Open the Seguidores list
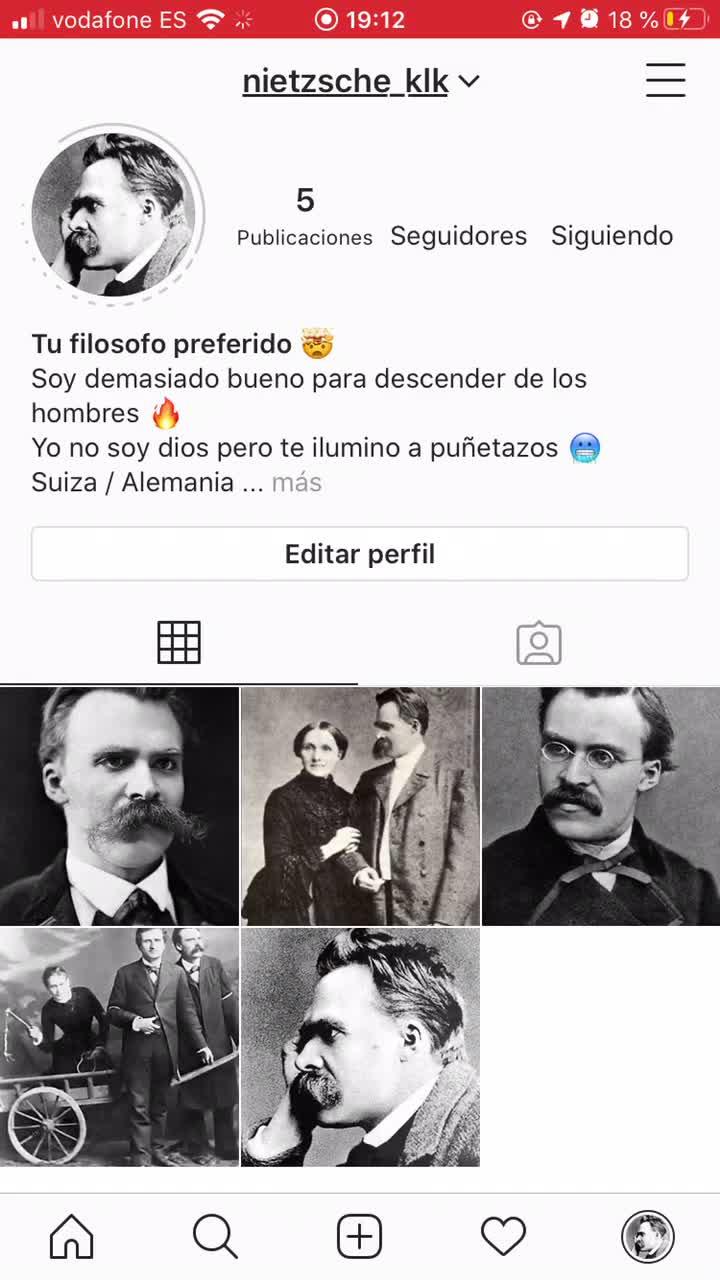 pos(458,235)
